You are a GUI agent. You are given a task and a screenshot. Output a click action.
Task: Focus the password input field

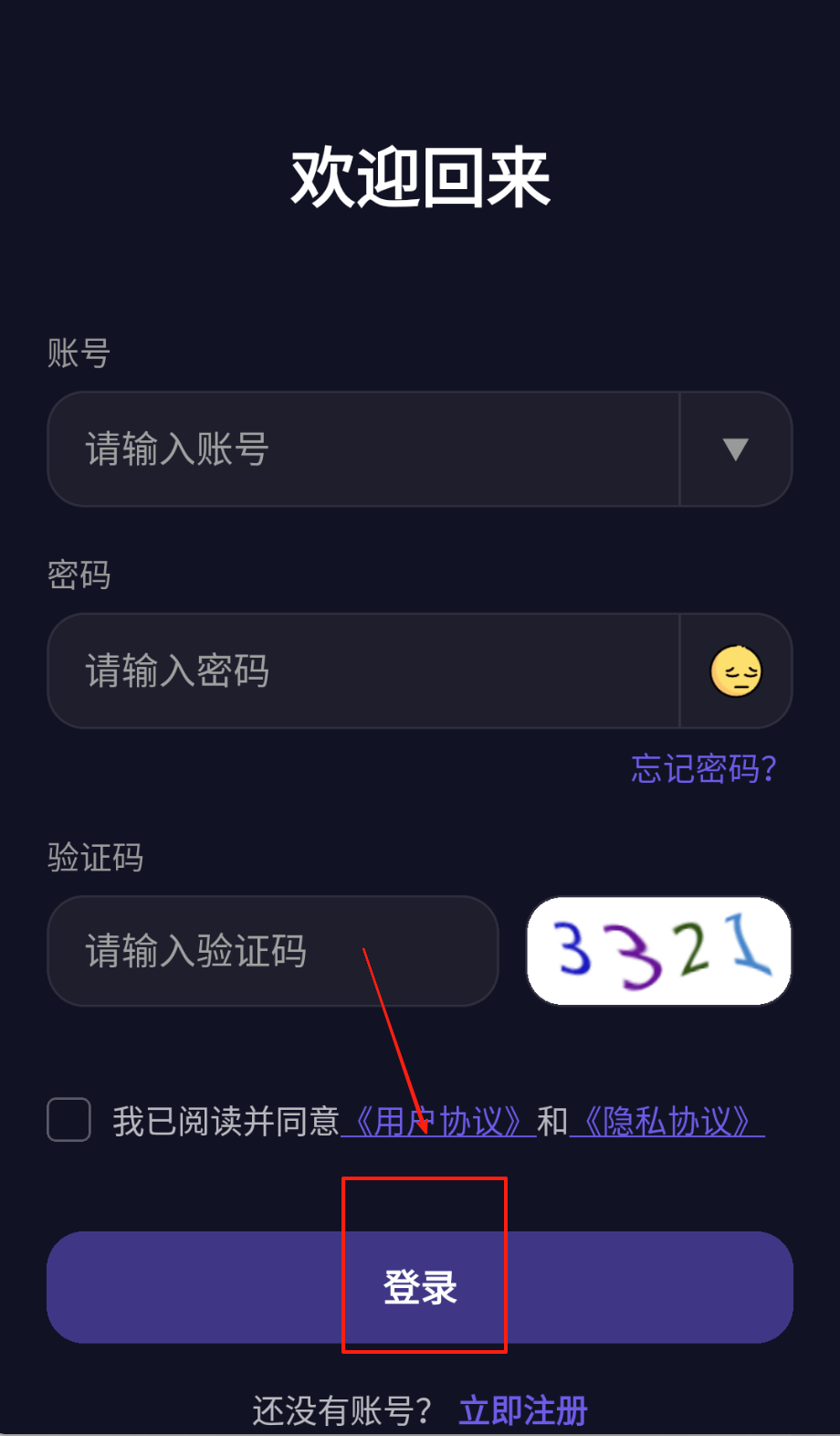point(363,671)
